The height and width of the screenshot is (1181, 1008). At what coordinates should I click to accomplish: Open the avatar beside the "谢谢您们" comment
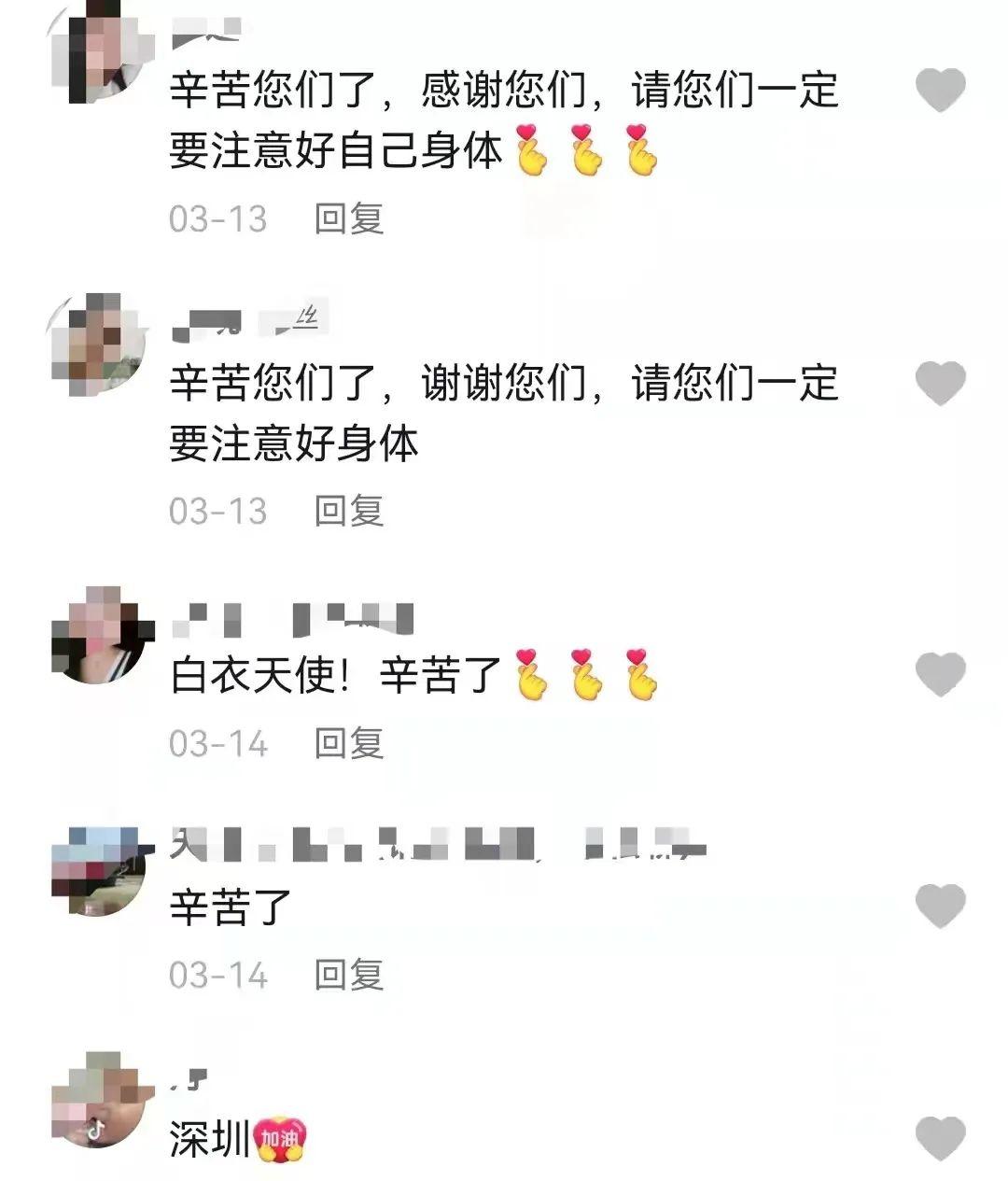click(x=98, y=343)
